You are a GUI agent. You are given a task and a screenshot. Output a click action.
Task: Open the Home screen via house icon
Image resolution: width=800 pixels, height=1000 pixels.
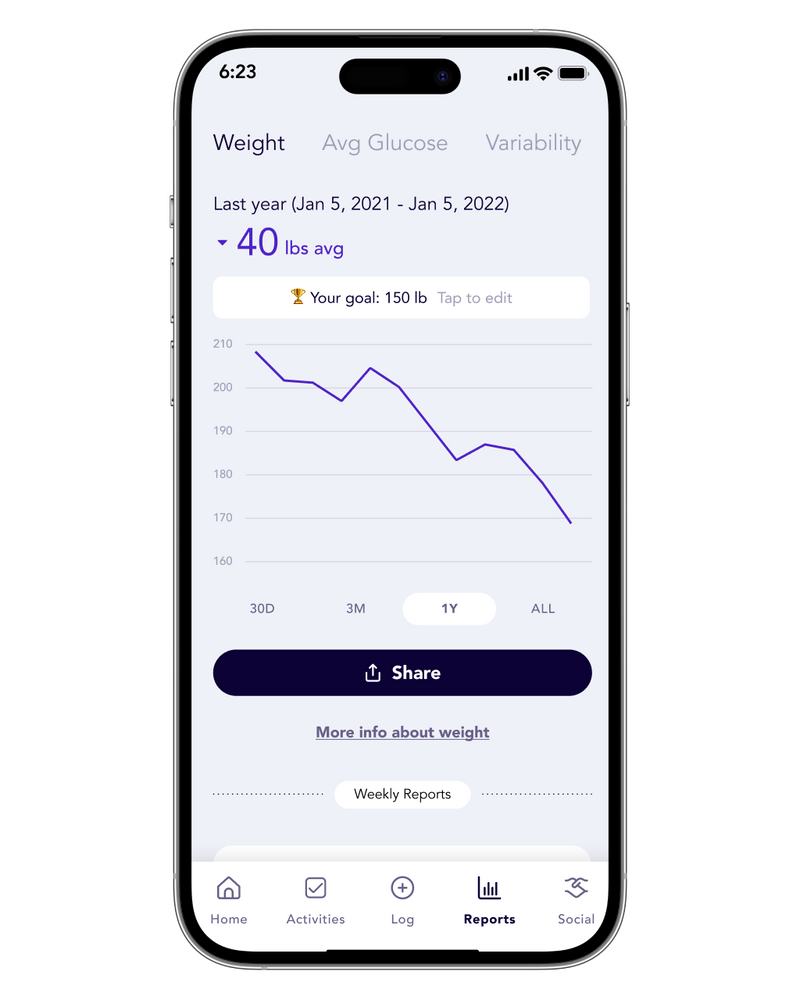click(x=228, y=888)
